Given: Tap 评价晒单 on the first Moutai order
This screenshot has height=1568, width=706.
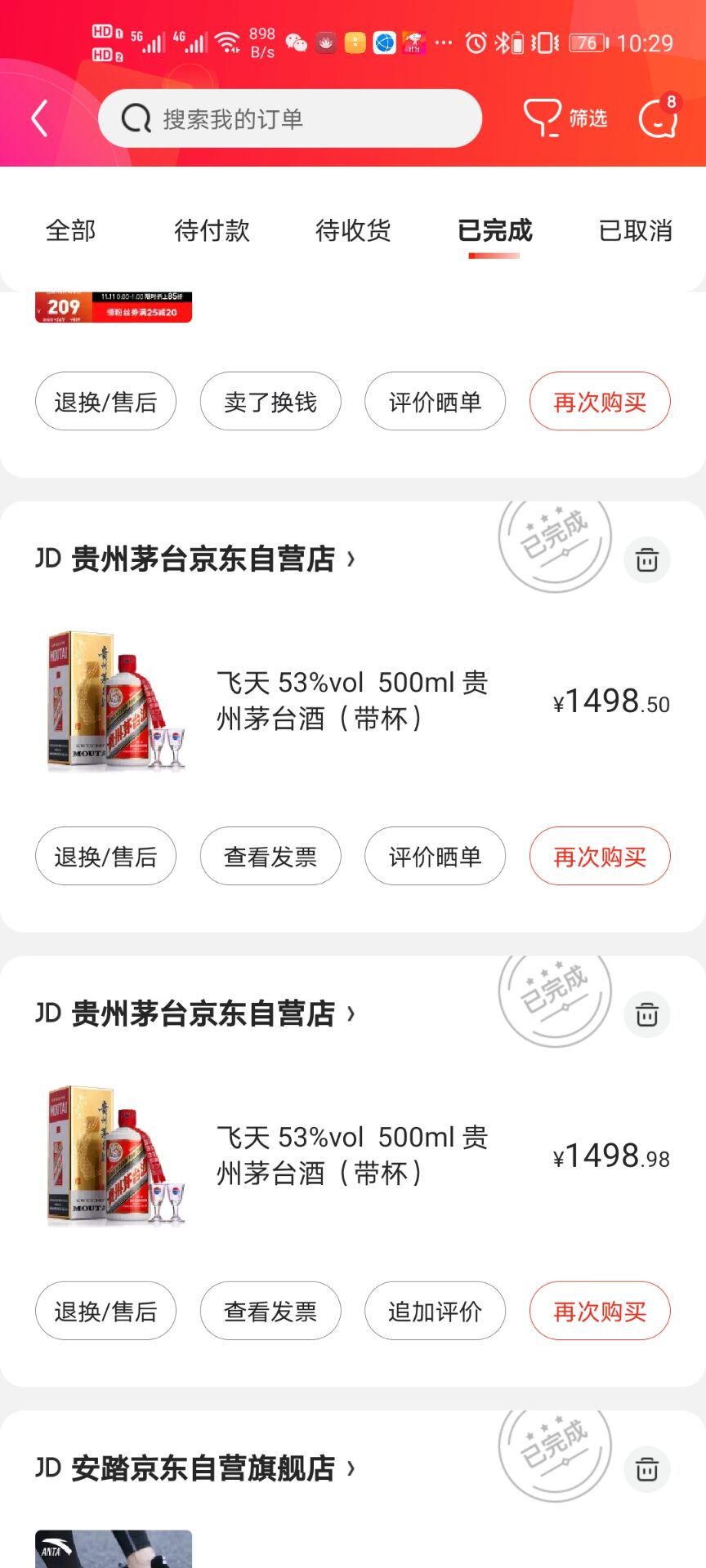Looking at the screenshot, I should [435, 856].
